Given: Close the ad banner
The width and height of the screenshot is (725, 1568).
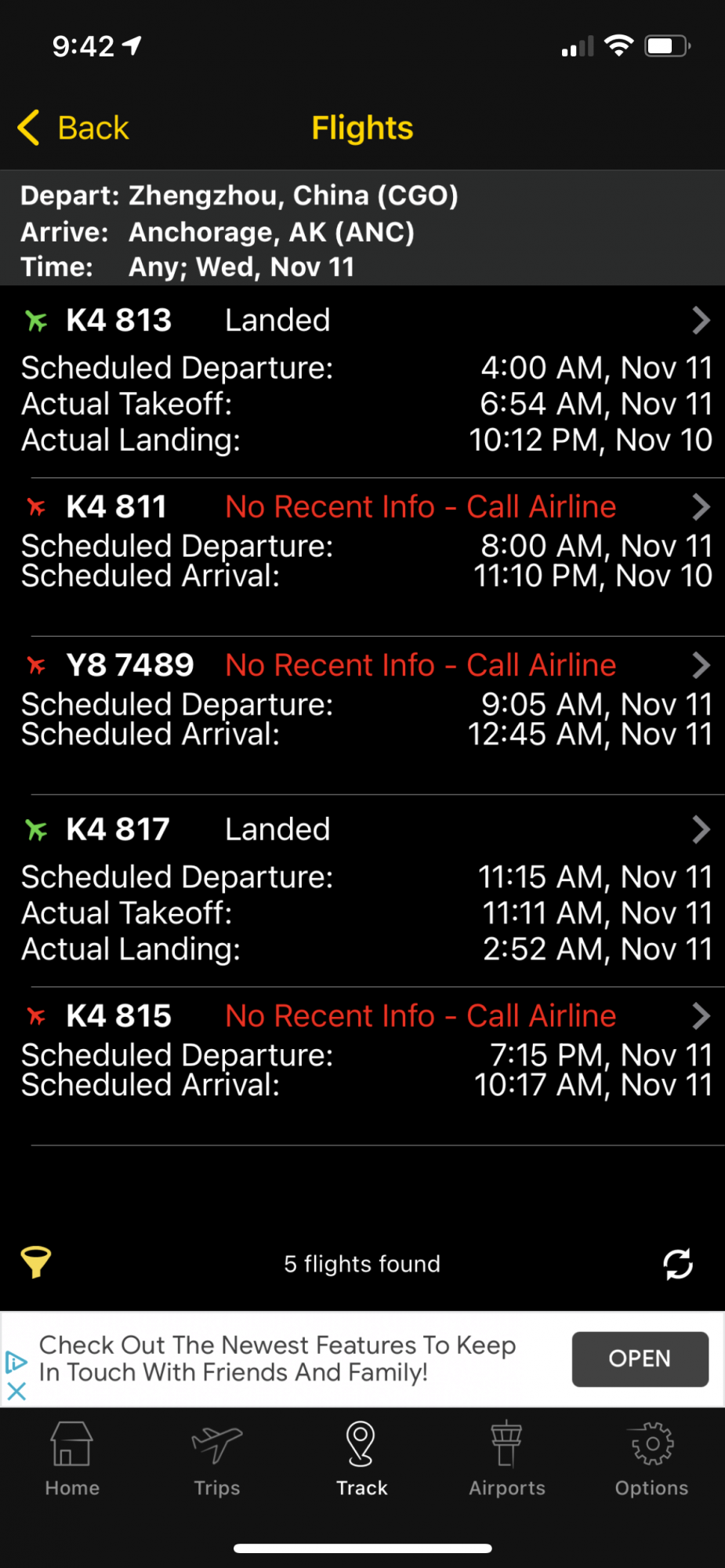Looking at the screenshot, I should [16, 1392].
